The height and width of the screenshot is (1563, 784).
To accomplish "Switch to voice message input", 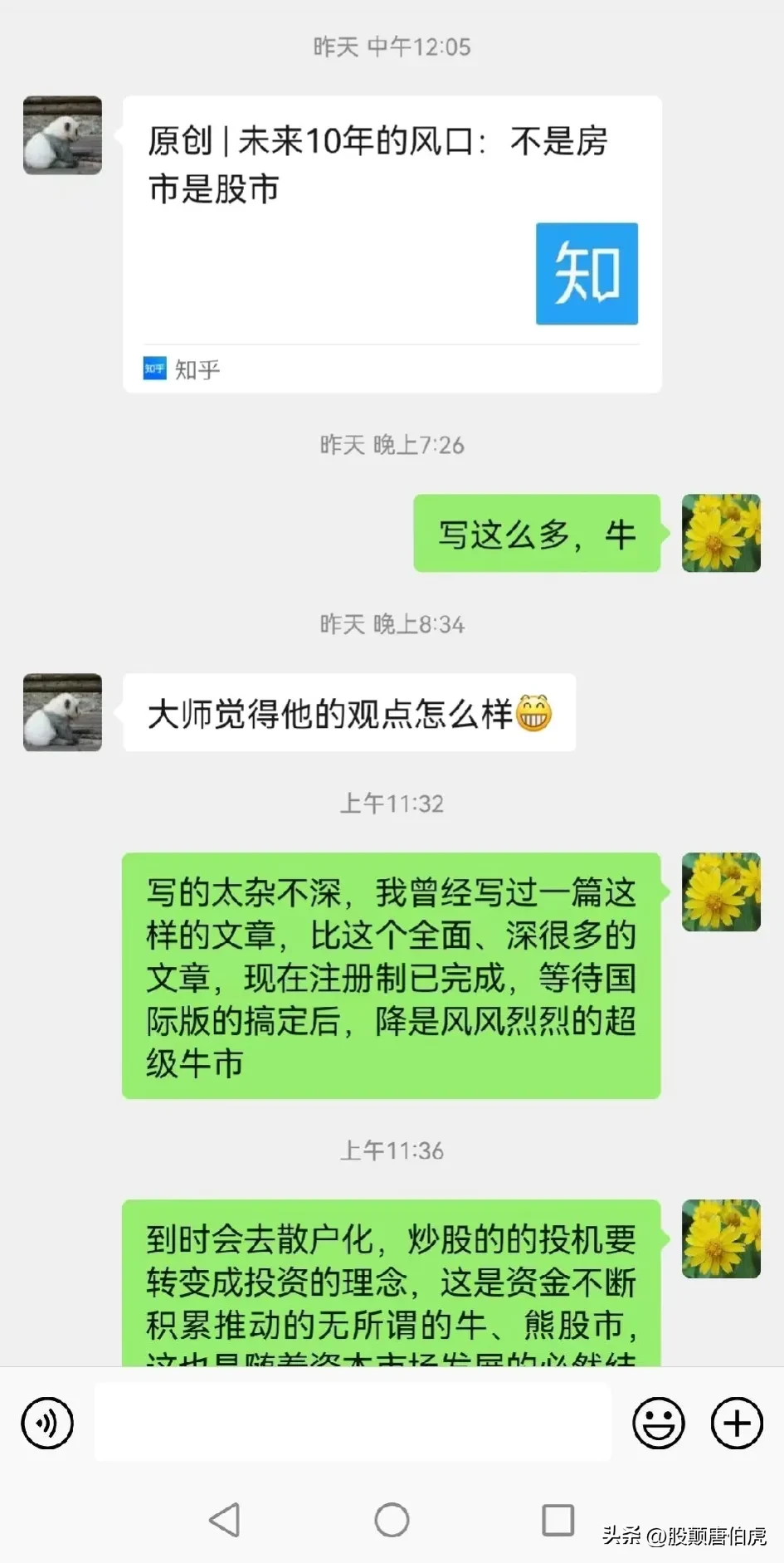I will (x=47, y=1424).
